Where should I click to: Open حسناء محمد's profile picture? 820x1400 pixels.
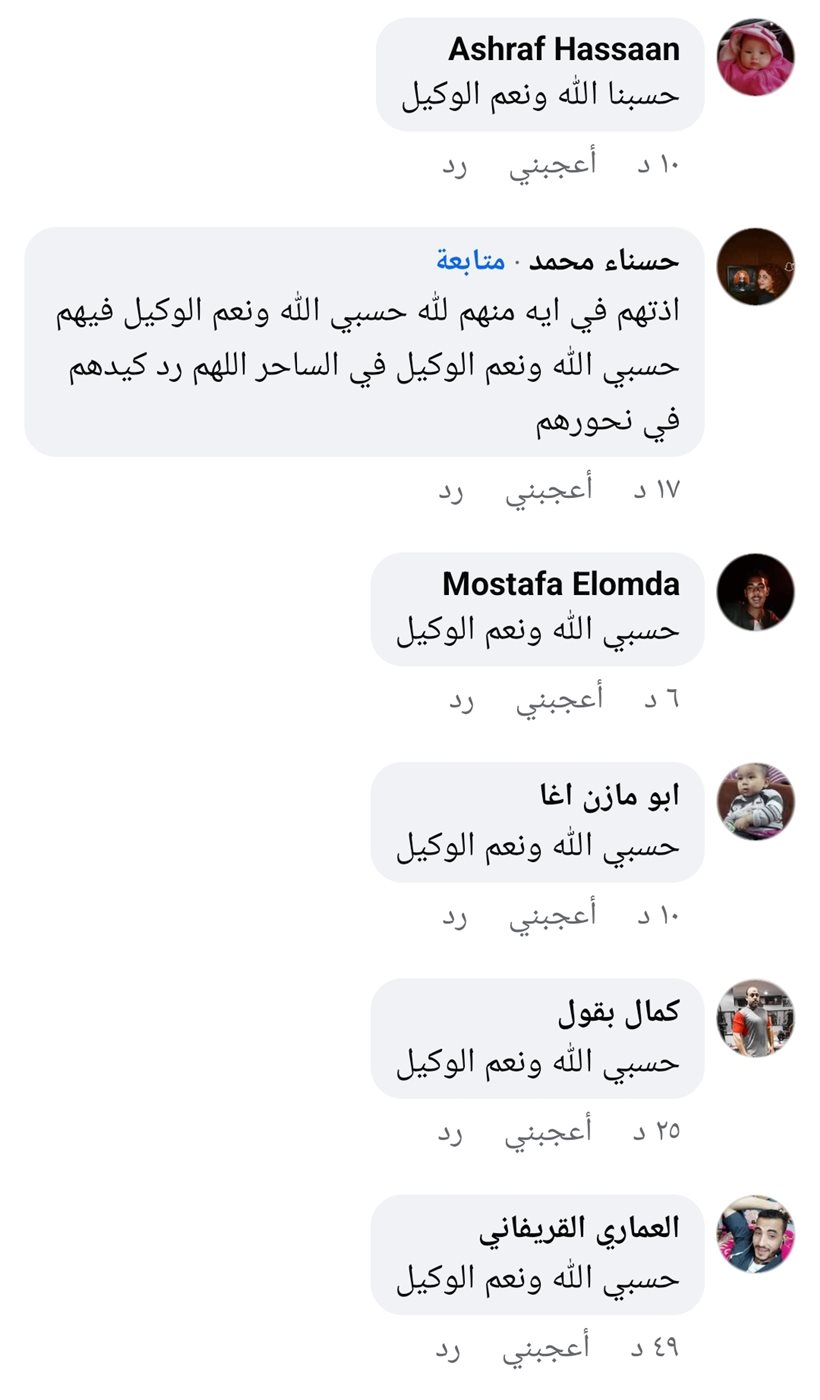coord(756,266)
